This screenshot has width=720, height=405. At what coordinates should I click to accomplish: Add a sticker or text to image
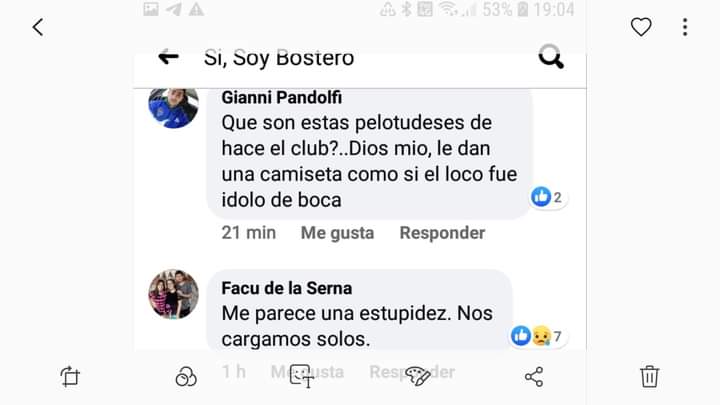point(300,376)
